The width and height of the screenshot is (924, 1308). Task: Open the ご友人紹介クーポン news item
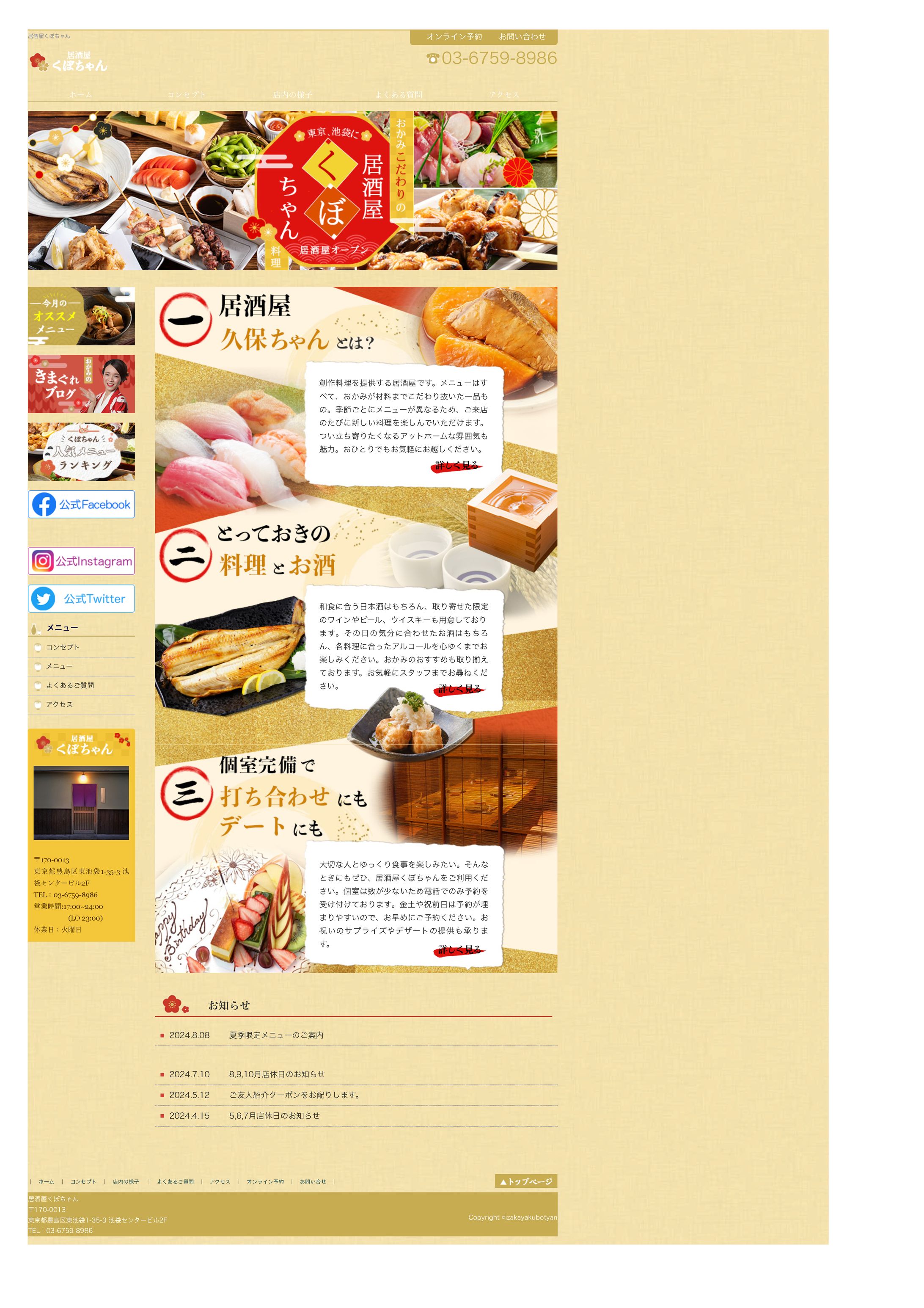[294, 1095]
